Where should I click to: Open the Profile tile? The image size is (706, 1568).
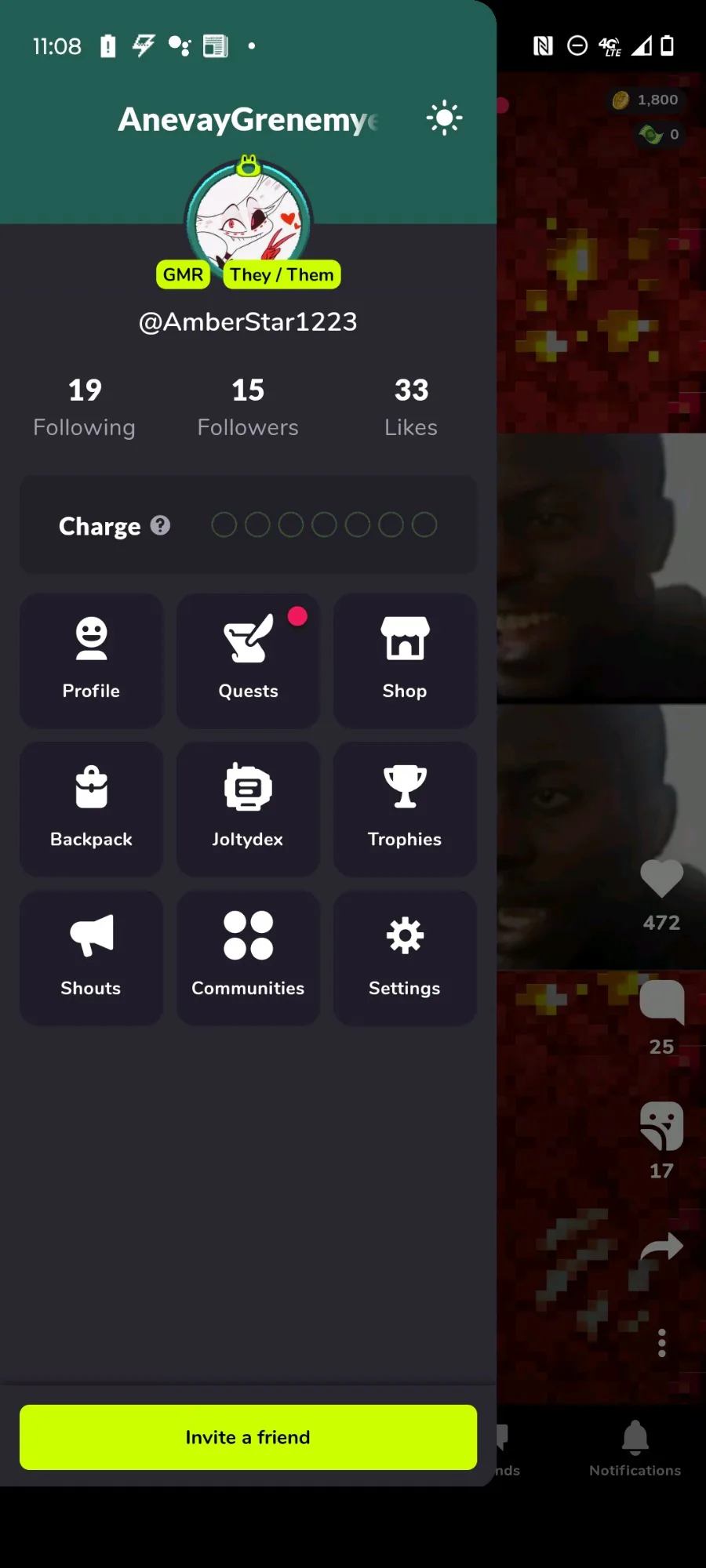[x=91, y=660]
